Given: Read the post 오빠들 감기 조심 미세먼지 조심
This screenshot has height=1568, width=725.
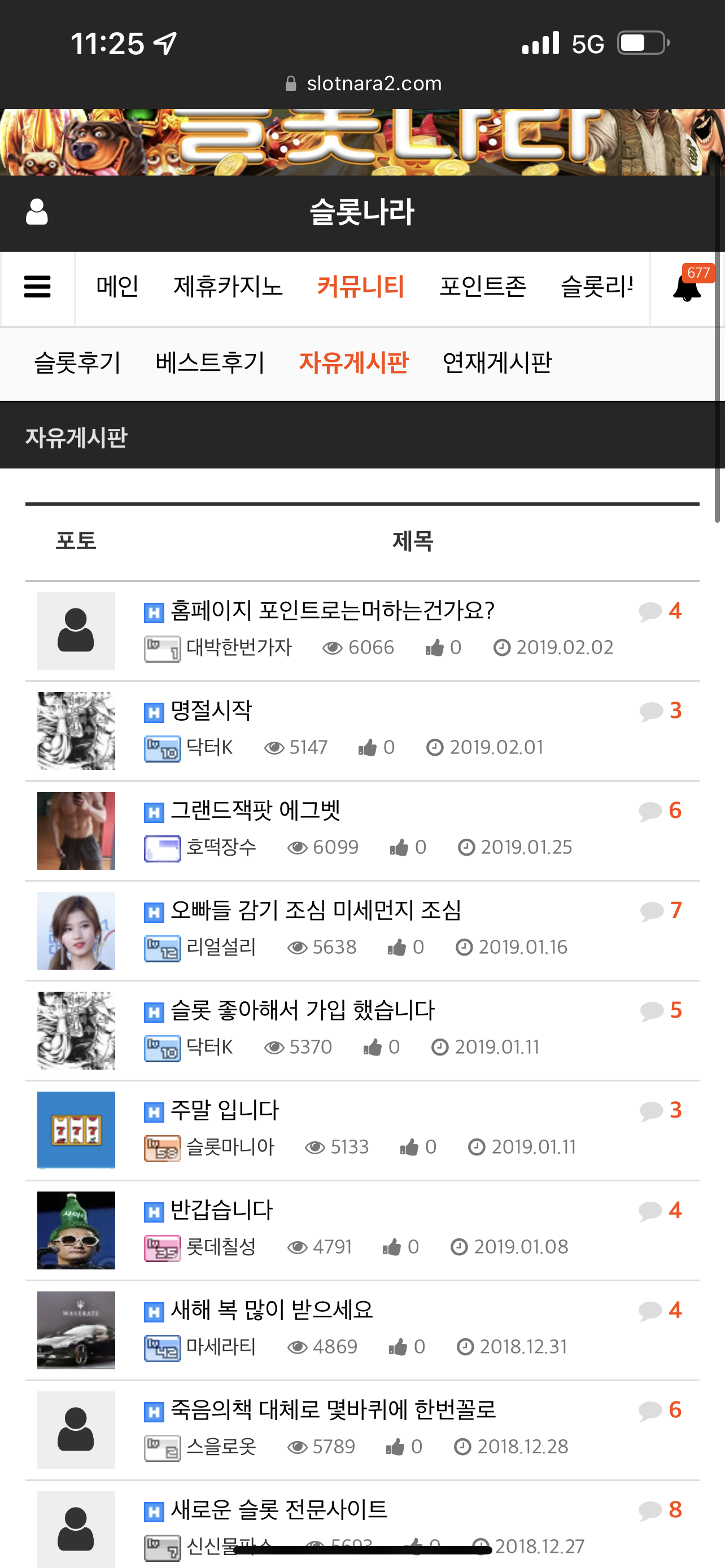Looking at the screenshot, I should pyautogui.click(x=316, y=910).
